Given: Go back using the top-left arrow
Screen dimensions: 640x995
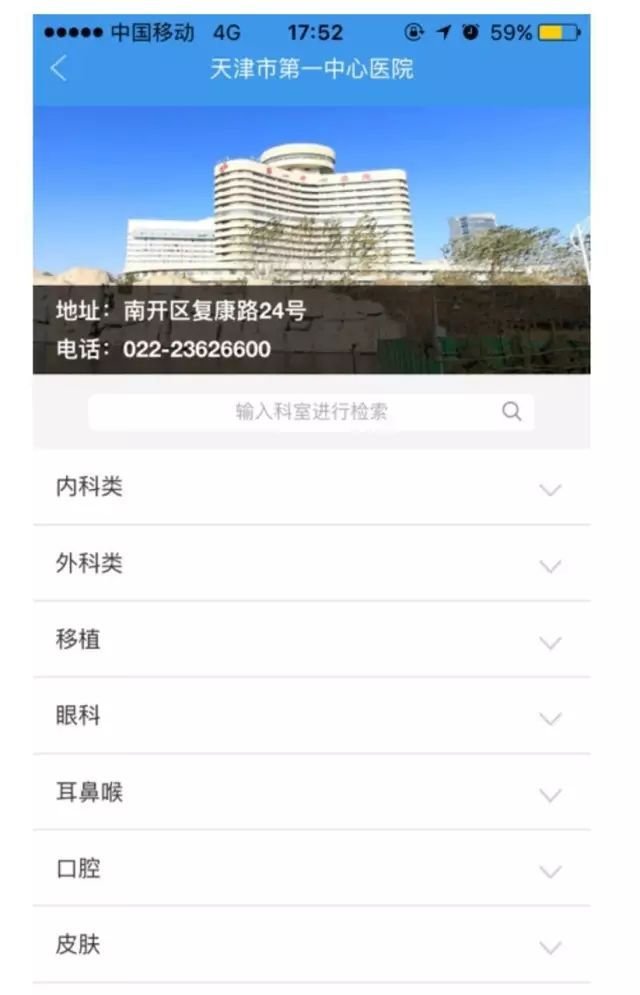Looking at the screenshot, I should click(x=59, y=68).
